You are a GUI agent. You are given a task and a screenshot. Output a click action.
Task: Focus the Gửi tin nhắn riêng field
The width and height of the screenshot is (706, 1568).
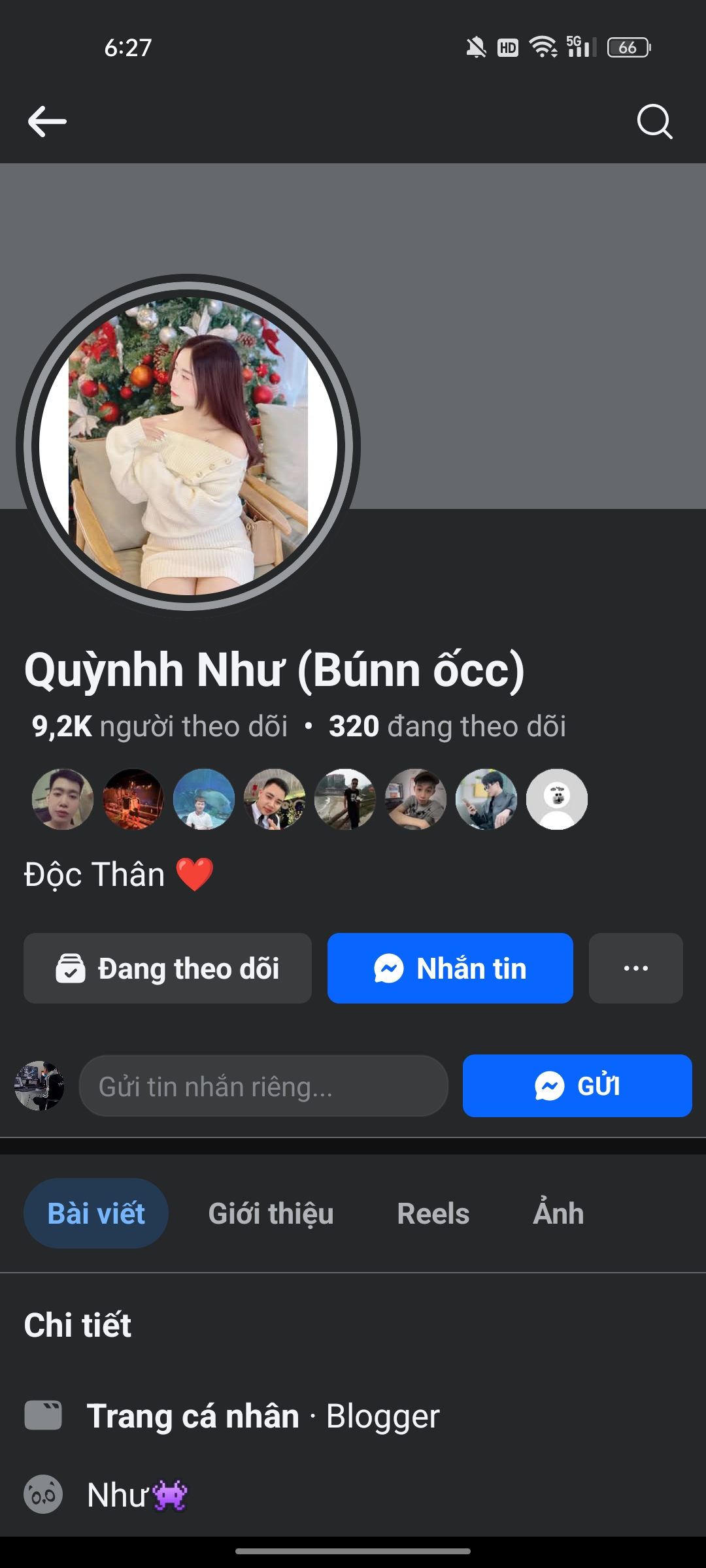(x=263, y=1086)
